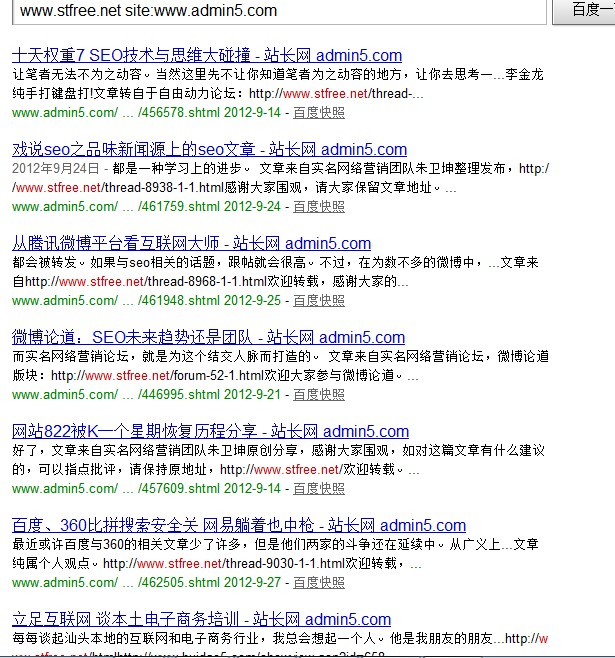
Task: Open result 十天权重7 SEO技术与思维大碰撞
Action: (207, 56)
